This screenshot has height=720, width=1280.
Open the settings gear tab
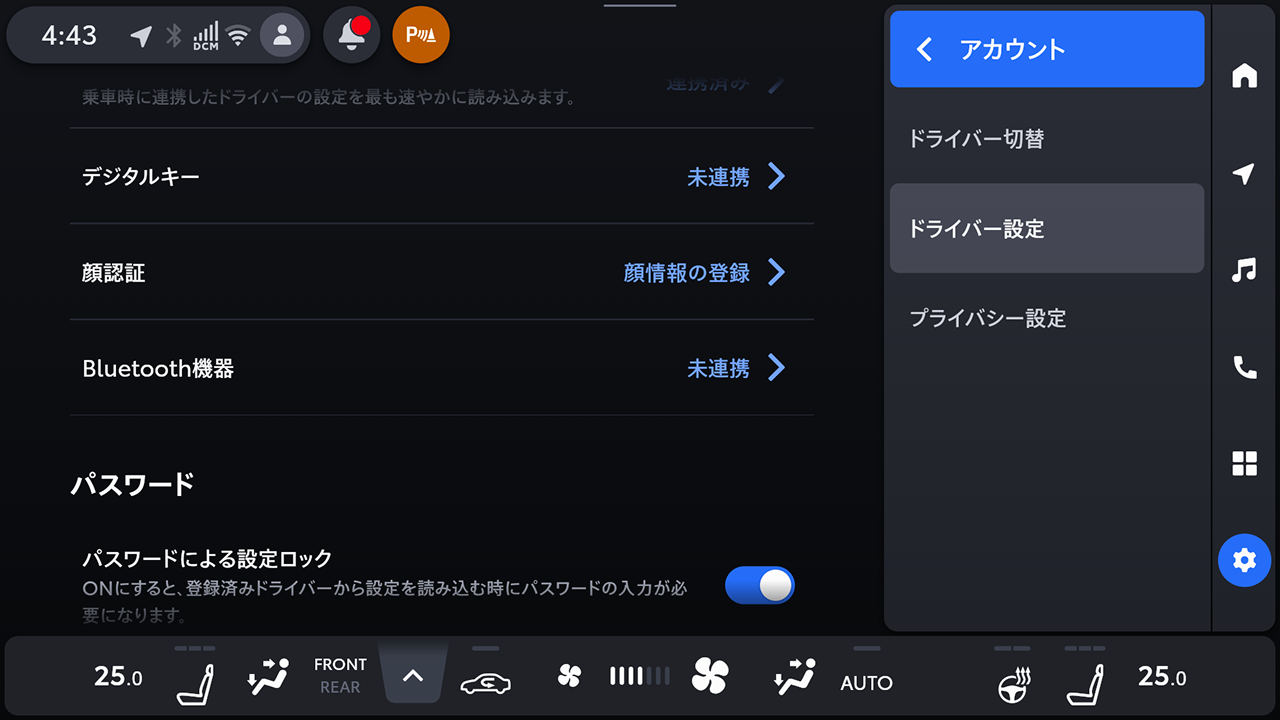(x=1244, y=560)
